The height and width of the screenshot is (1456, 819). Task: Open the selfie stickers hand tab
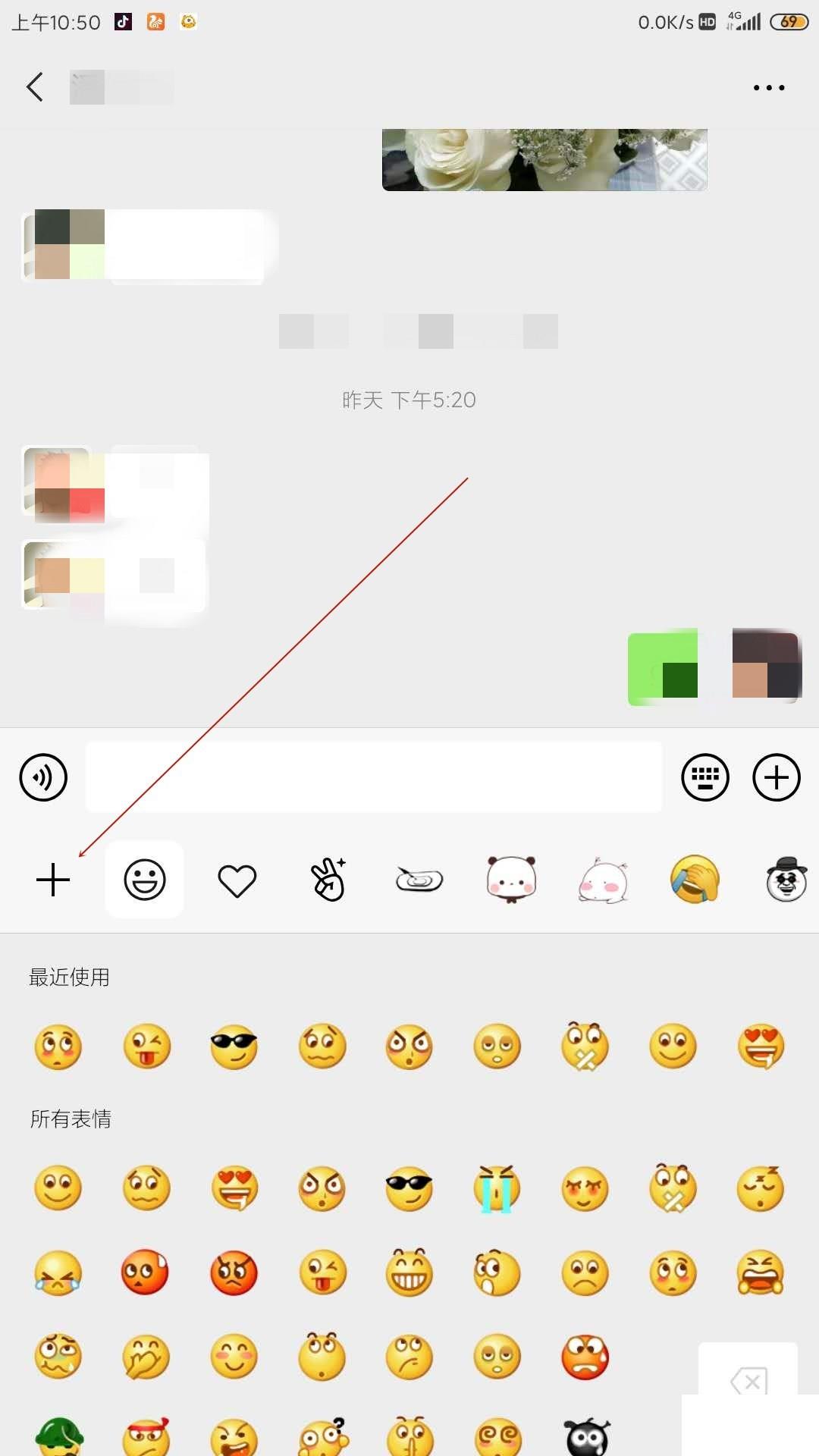[x=328, y=880]
